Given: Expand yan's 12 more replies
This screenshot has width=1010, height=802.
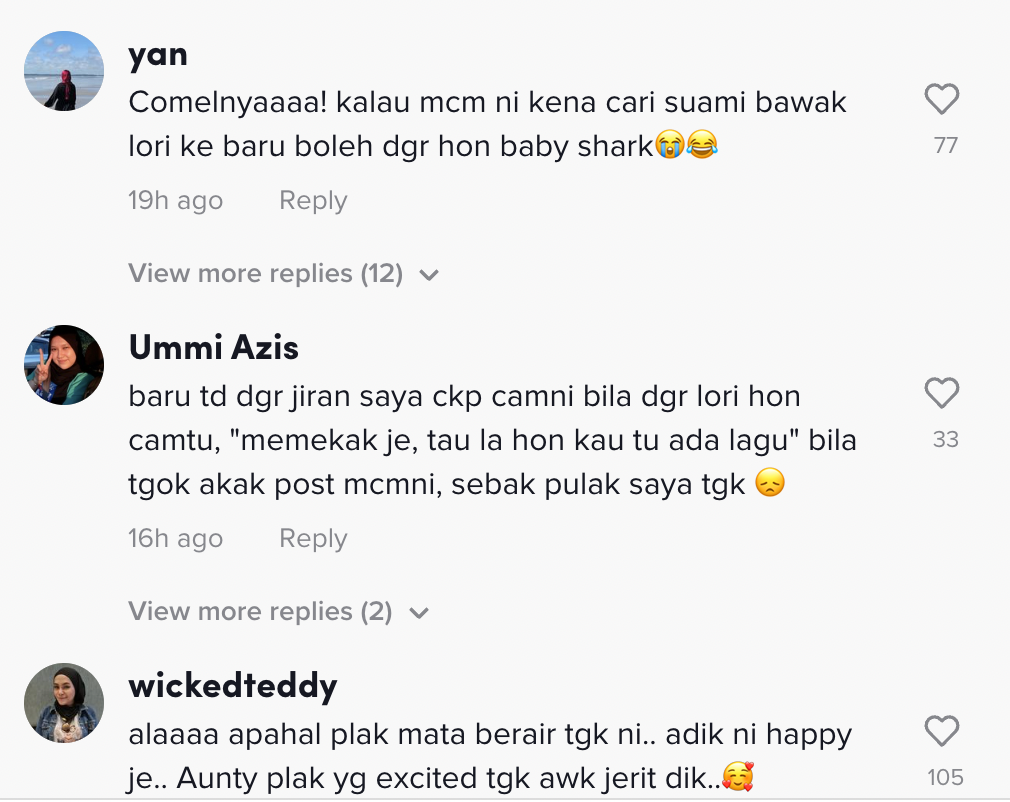Looking at the screenshot, I should tap(283, 274).
